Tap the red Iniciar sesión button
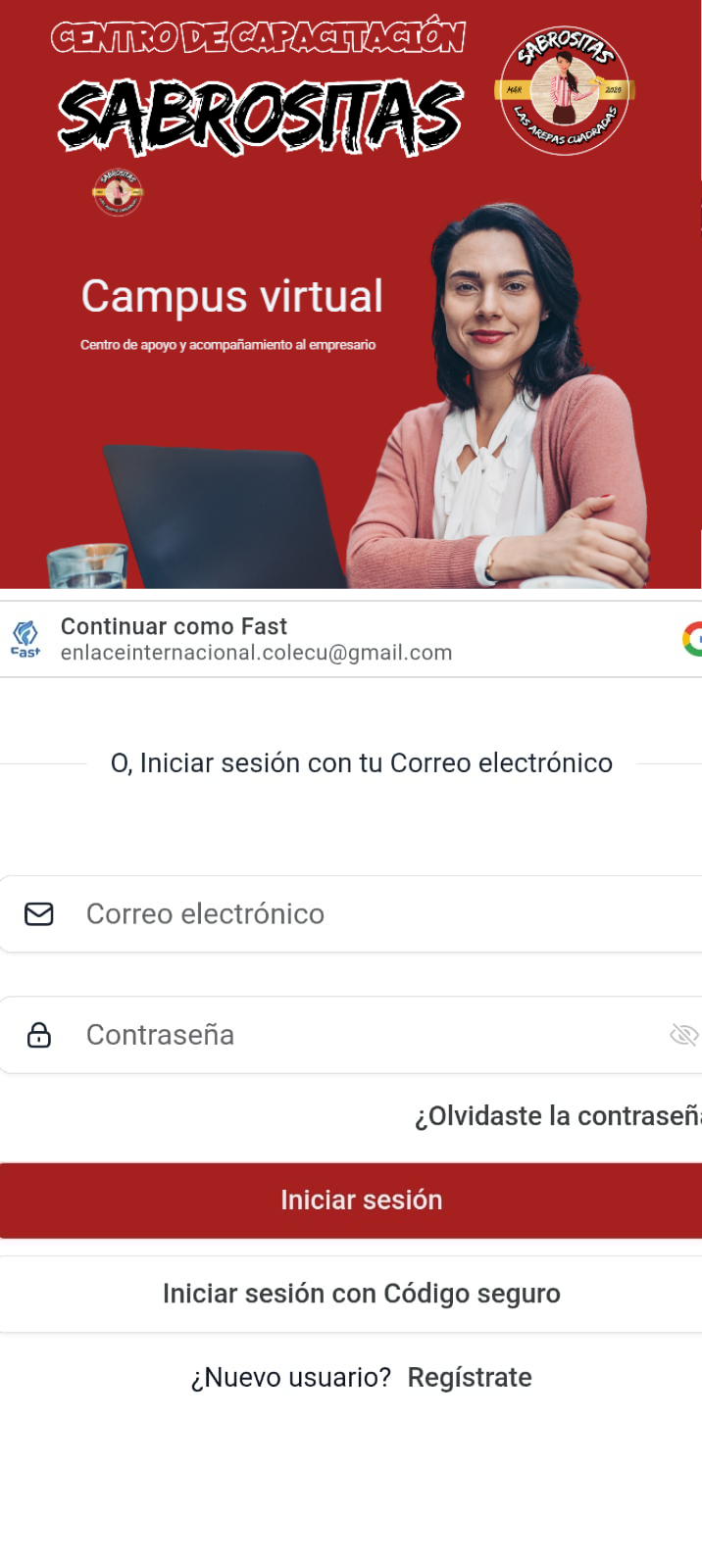Screen dimensions: 702x1568 pos(351,1200)
